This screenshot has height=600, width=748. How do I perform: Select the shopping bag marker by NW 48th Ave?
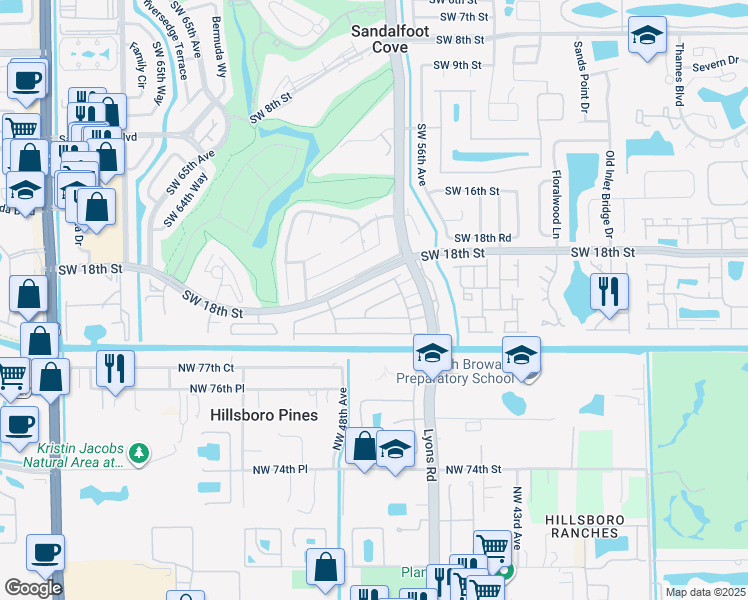tap(364, 447)
